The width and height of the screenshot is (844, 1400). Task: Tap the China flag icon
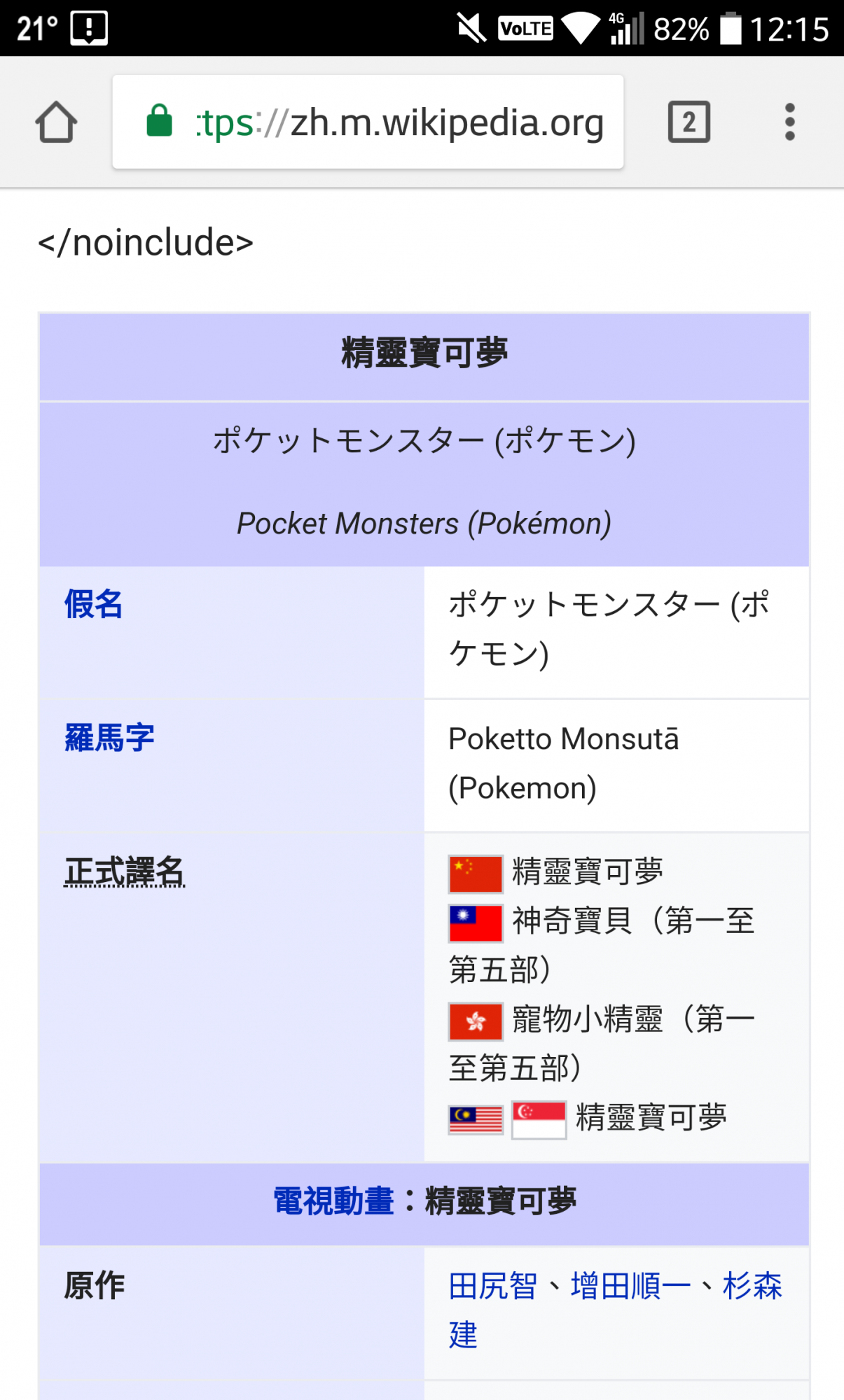pyautogui.click(x=476, y=874)
